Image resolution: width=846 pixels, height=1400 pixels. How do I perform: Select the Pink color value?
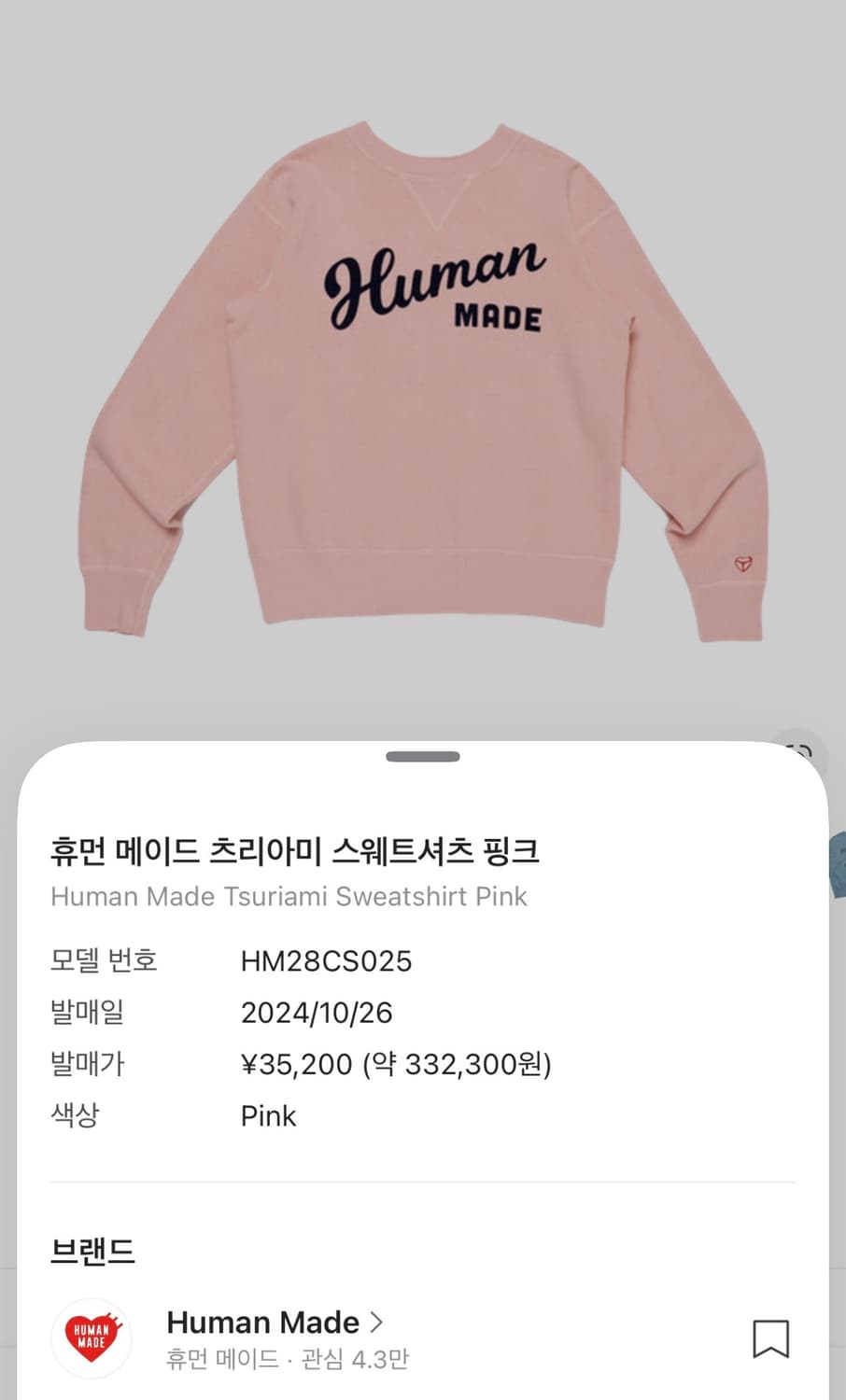click(x=268, y=1115)
